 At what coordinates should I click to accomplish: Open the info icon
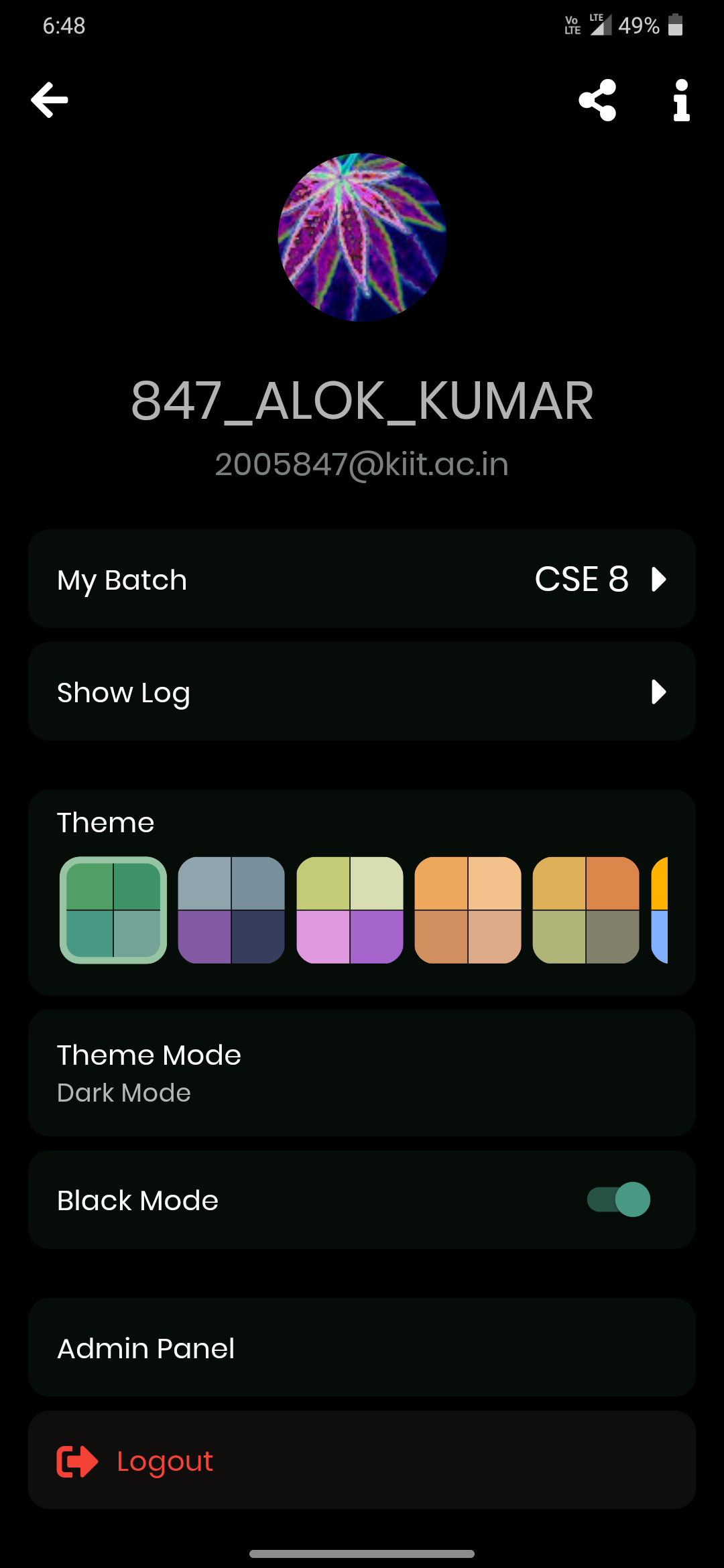click(x=681, y=101)
